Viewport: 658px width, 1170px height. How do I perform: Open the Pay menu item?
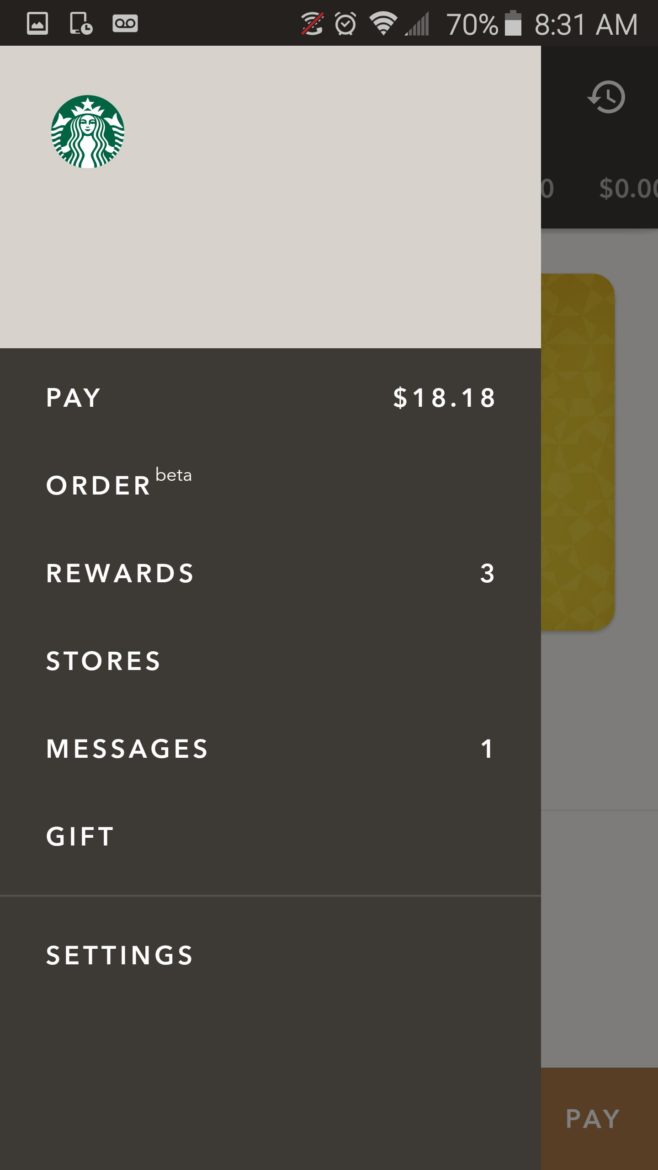point(270,398)
